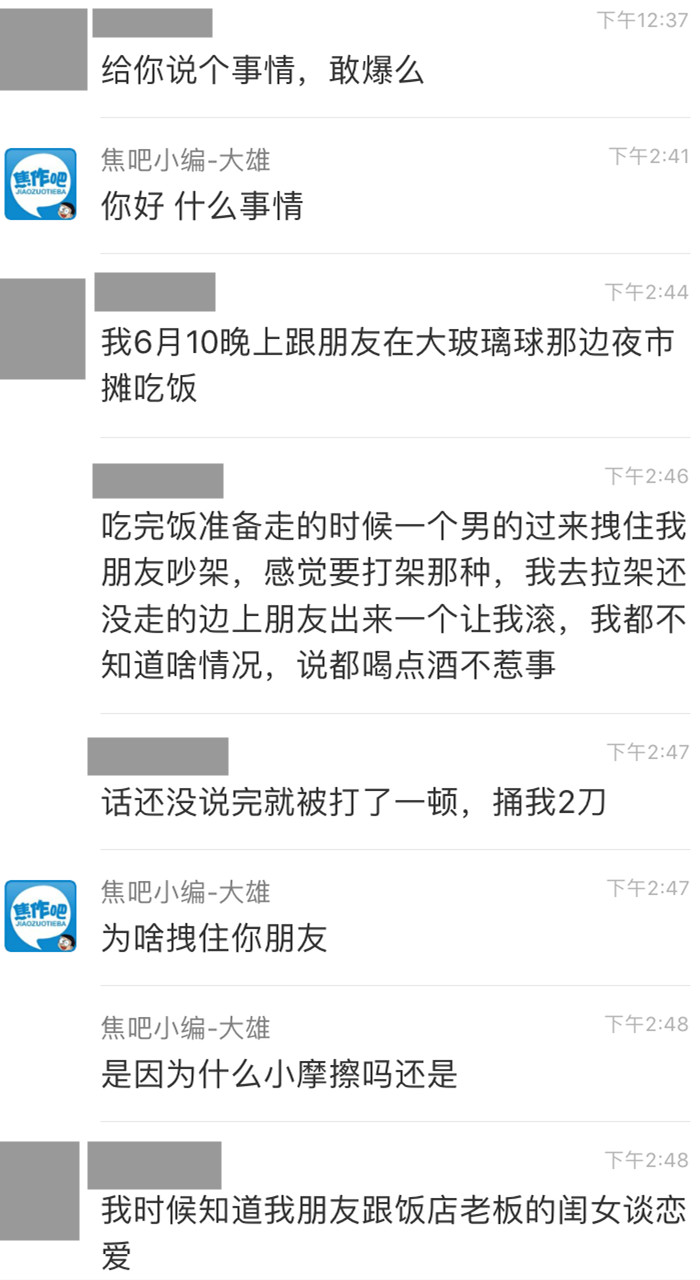700x1280 pixels.
Task: Open 焦吧小编-大雄's avatar beside "为啥拽住你朋友"
Action: coord(41,916)
